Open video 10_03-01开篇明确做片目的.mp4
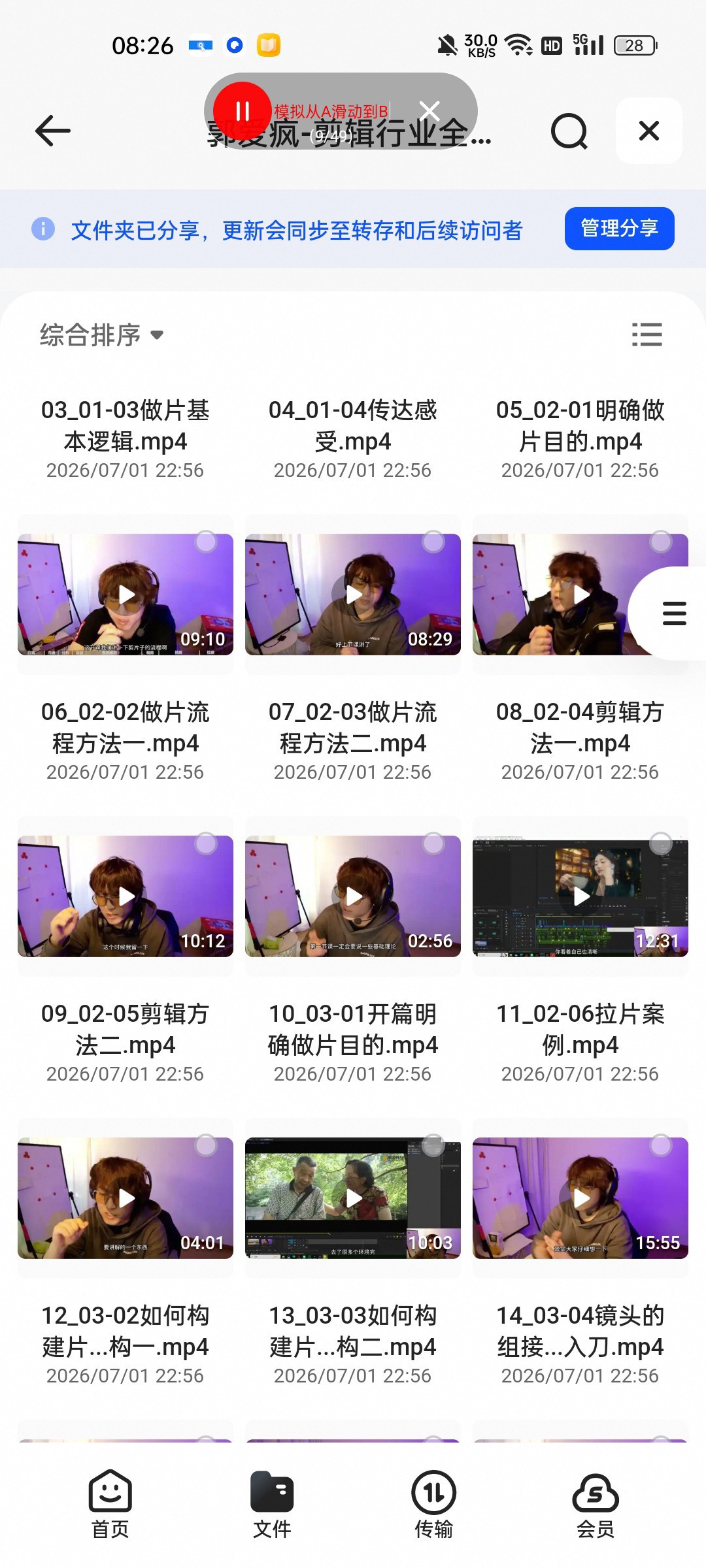This screenshot has width=706, height=1568. [x=353, y=896]
